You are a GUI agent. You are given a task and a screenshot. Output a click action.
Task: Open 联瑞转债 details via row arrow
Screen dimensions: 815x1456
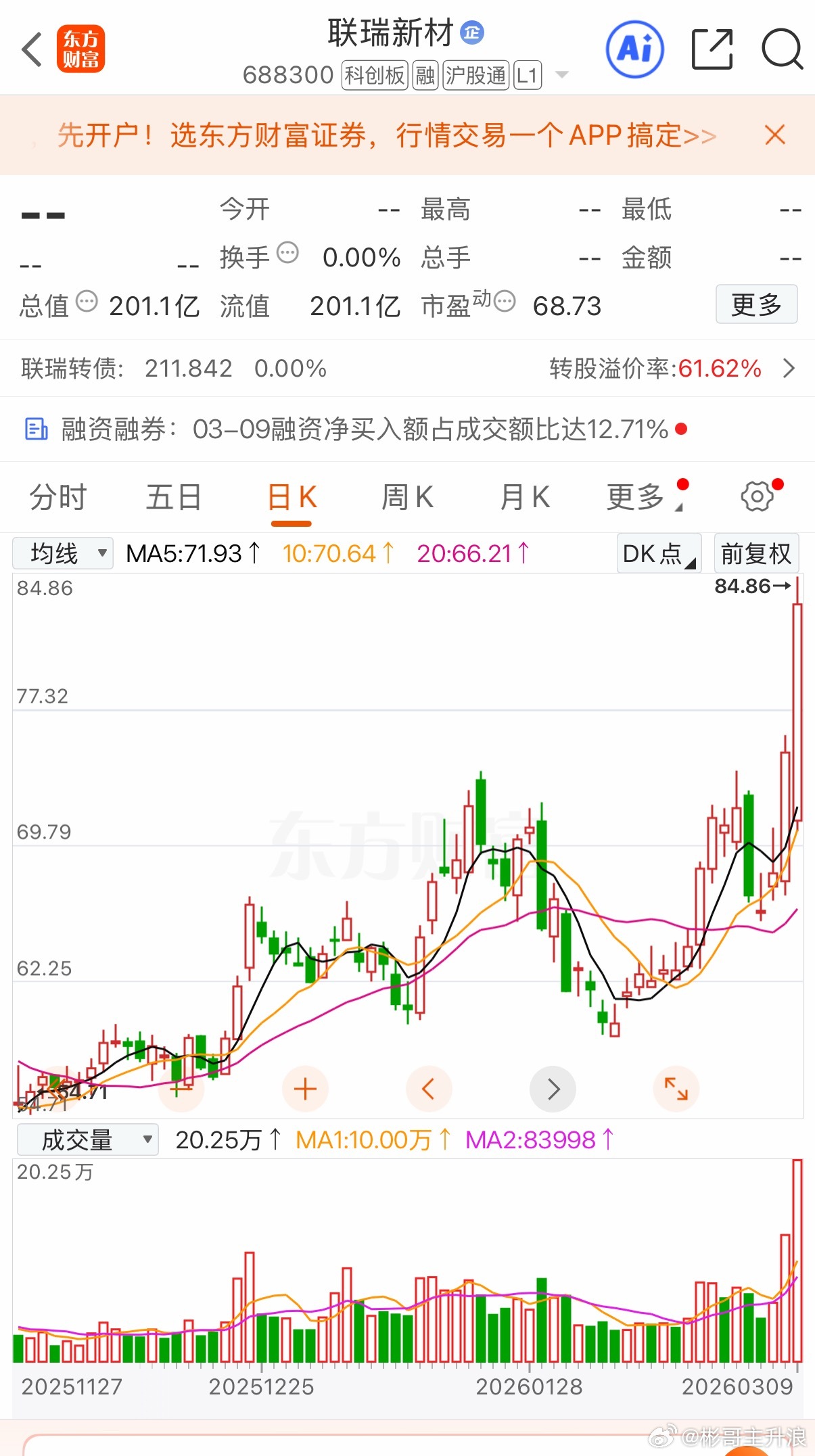[788, 369]
